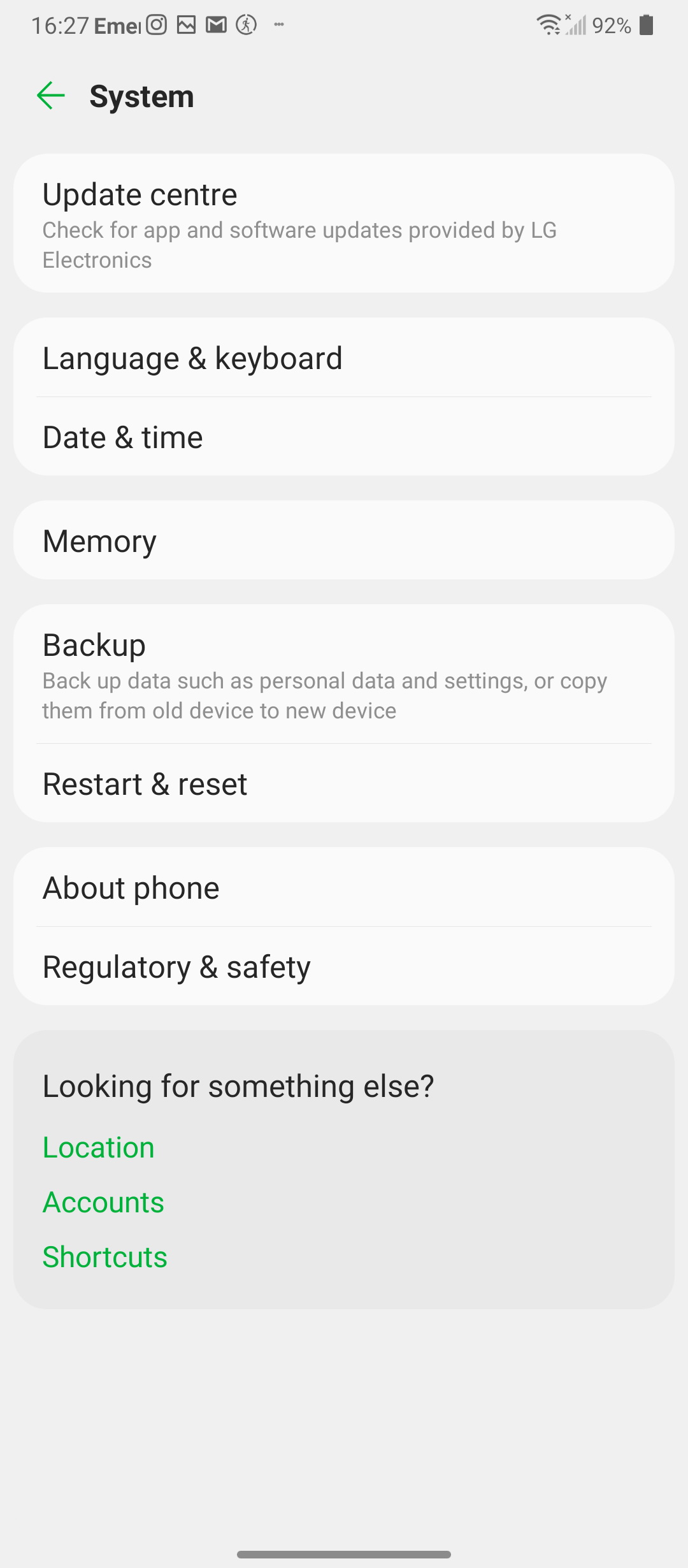Jump to Accounts settings link
688x1568 pixels.
pyautogui.click(x=103, y=1202)
